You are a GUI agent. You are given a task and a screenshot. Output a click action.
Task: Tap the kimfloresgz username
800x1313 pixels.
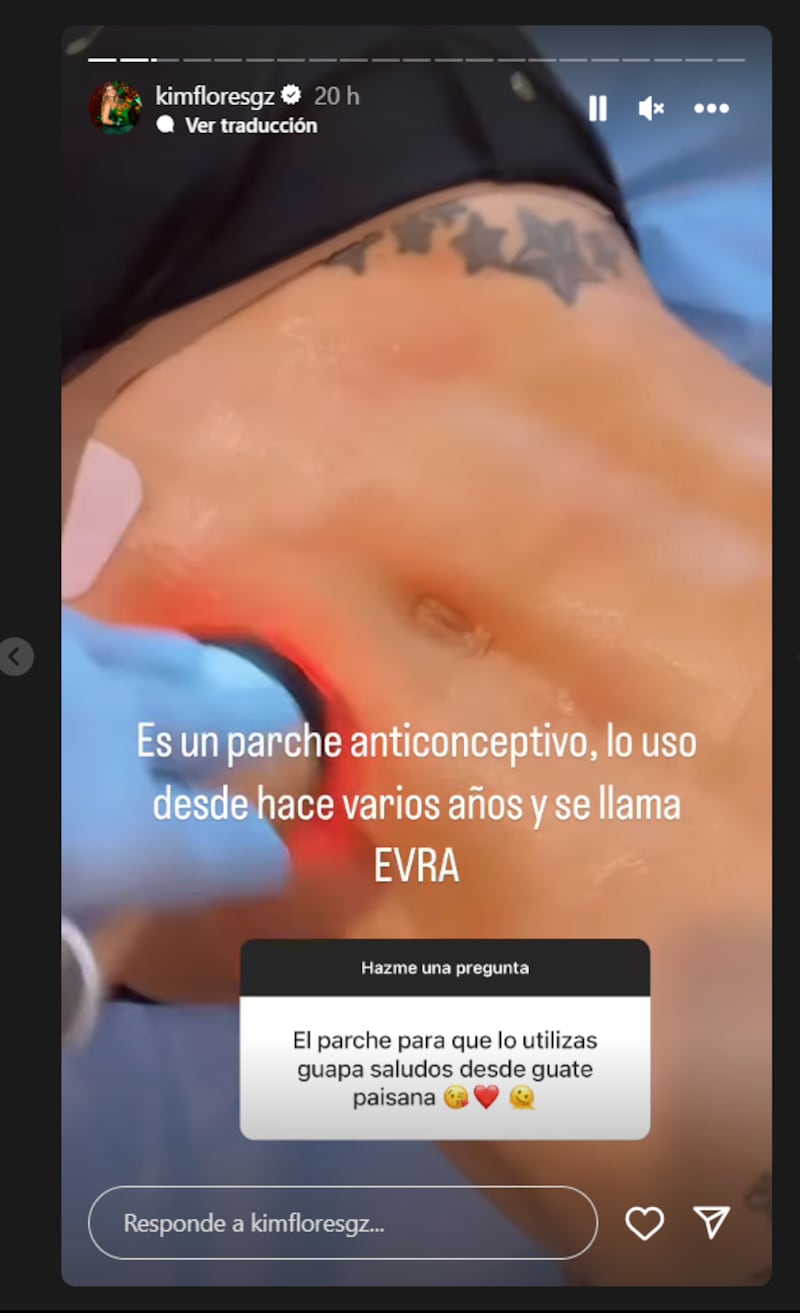click(215, 96)
